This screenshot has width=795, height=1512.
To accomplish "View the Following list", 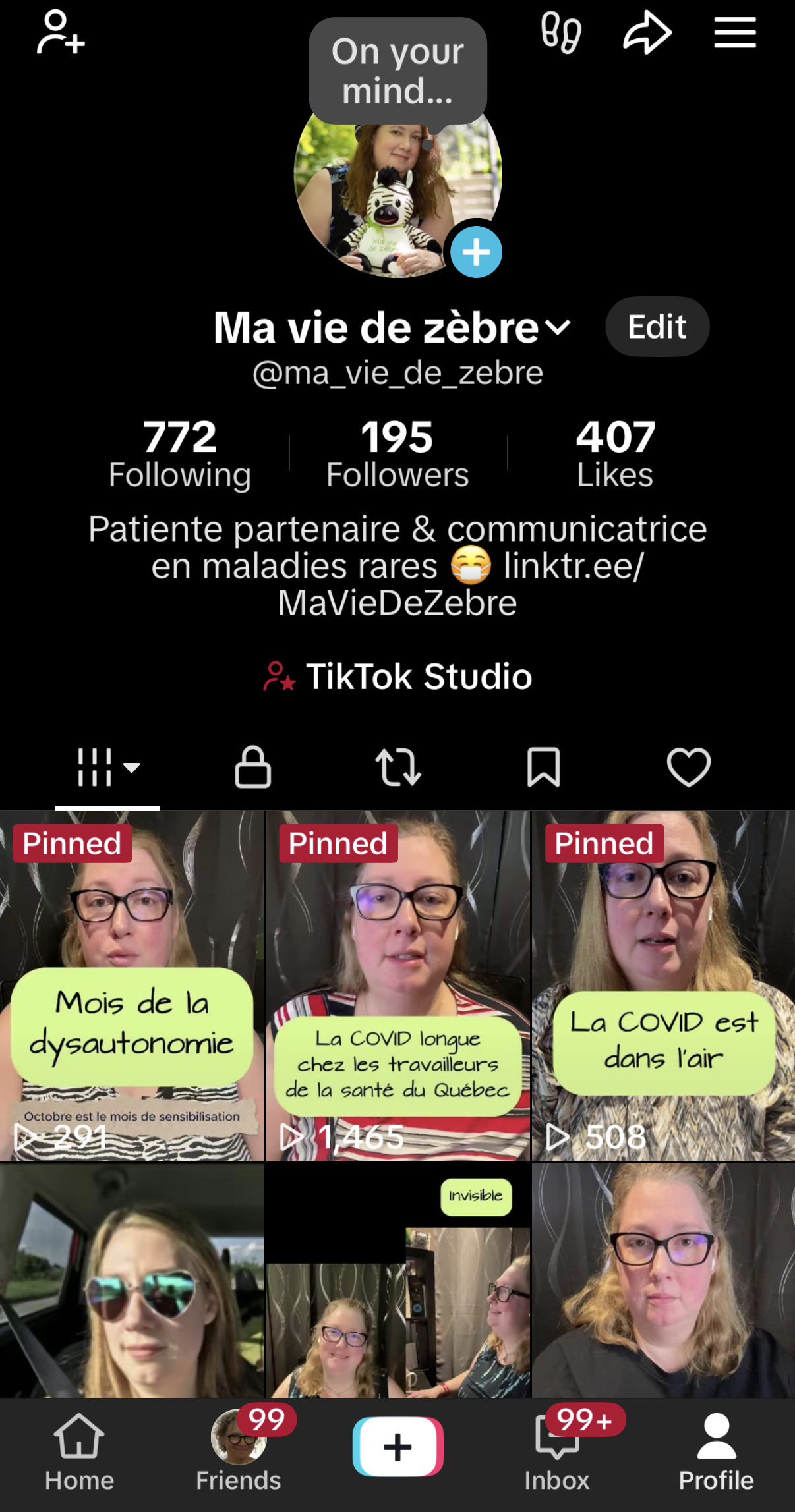I will coord(180,454).
